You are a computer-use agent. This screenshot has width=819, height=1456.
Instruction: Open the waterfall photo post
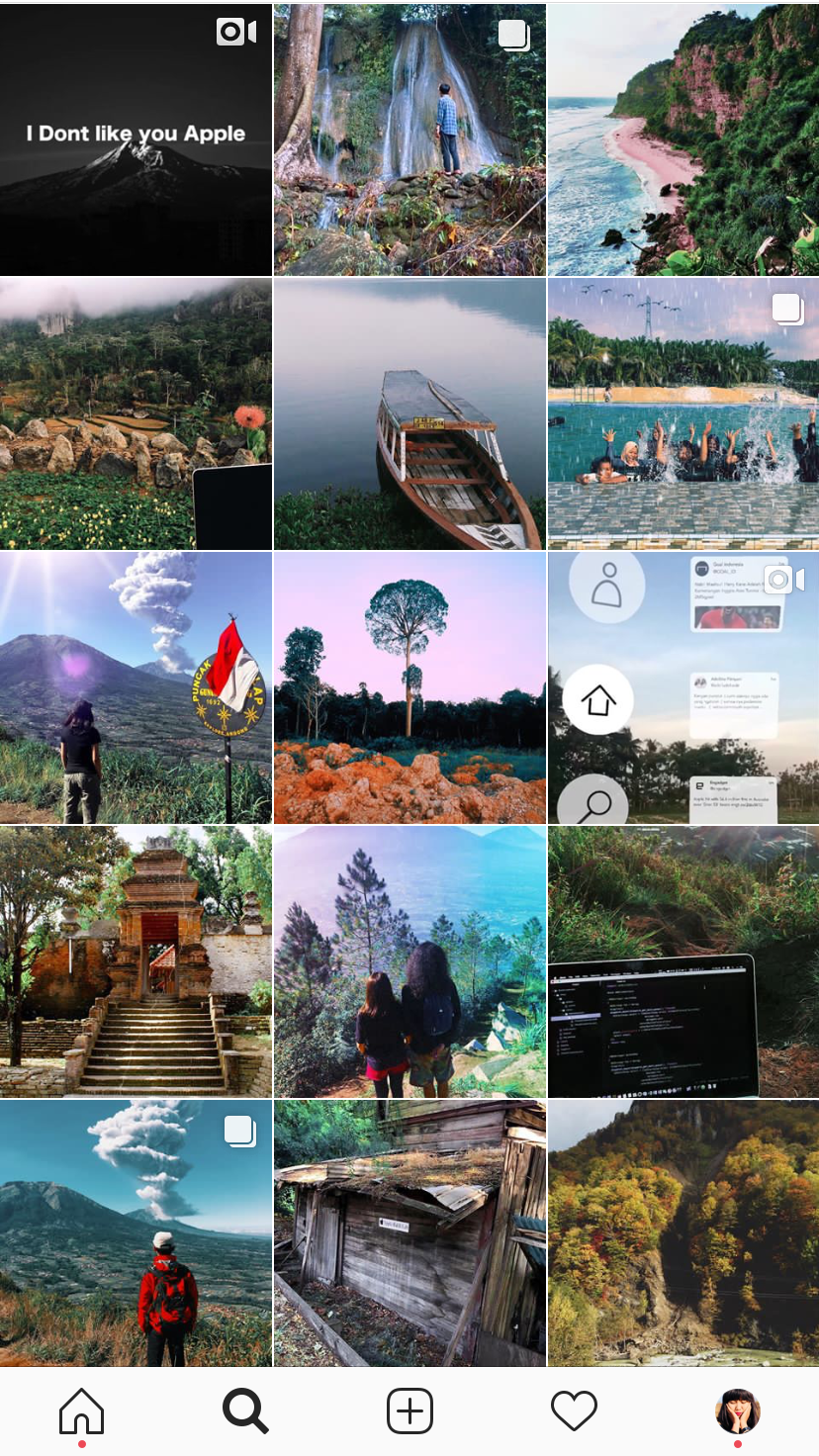tap(409, 138)
